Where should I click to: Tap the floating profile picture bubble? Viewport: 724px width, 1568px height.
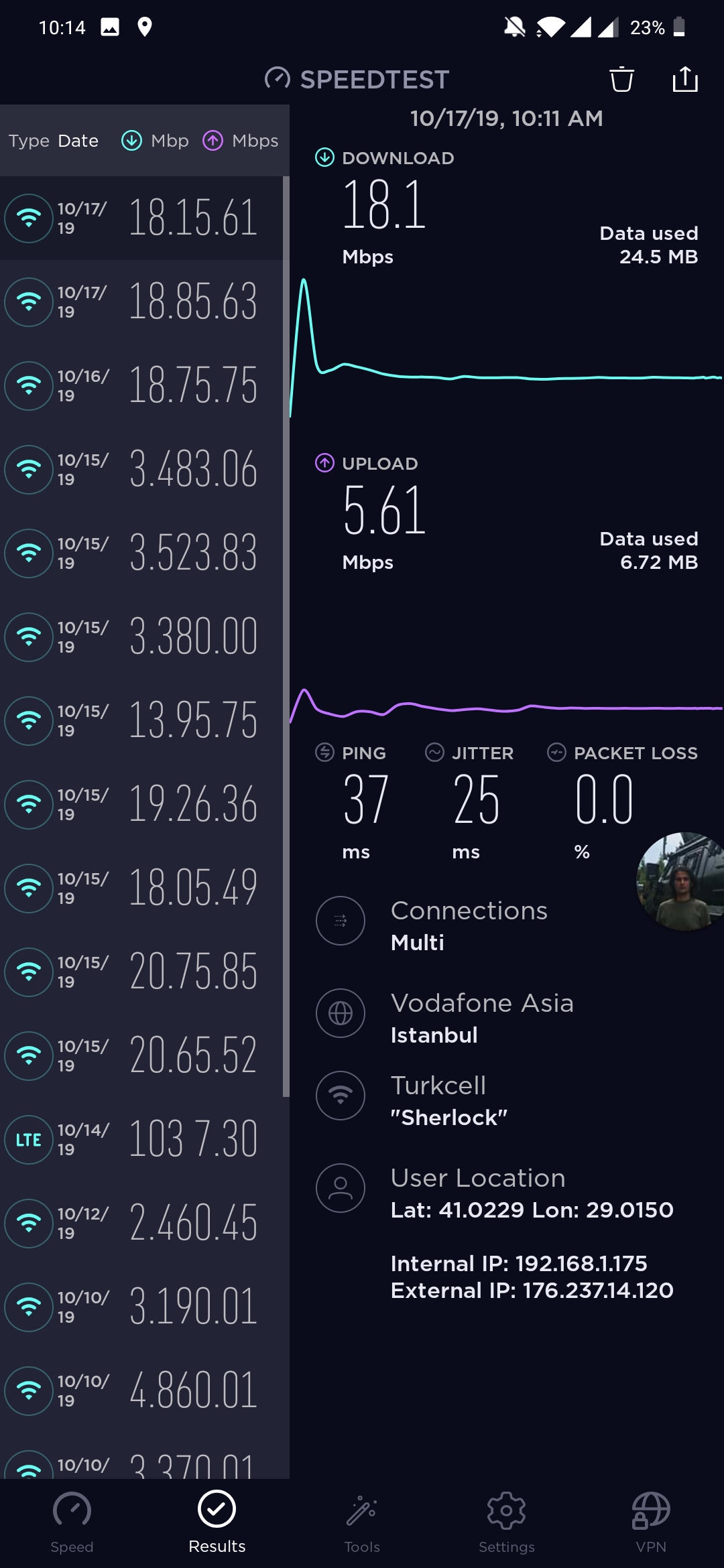point(681,881)
